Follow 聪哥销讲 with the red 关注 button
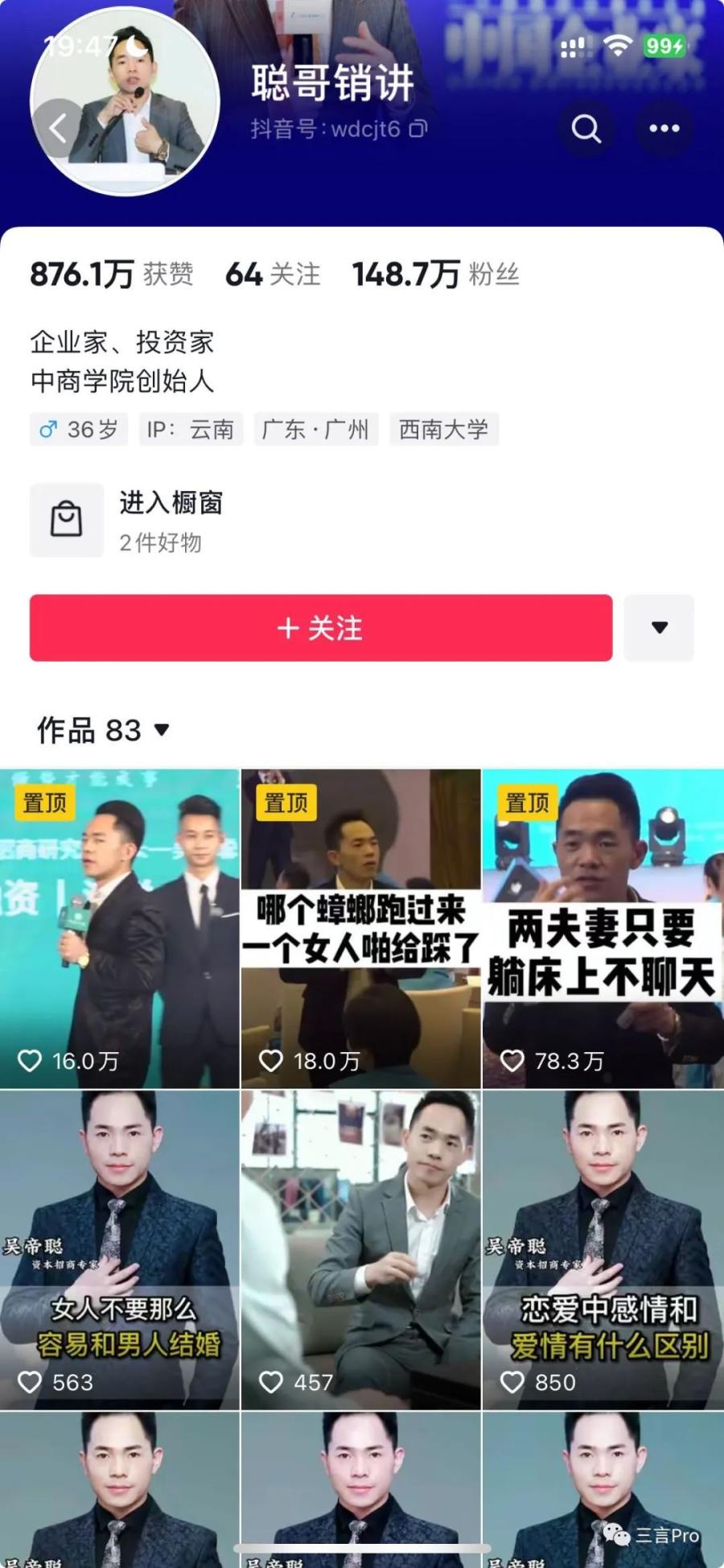The image size is (724, 1568). (320, 628)
